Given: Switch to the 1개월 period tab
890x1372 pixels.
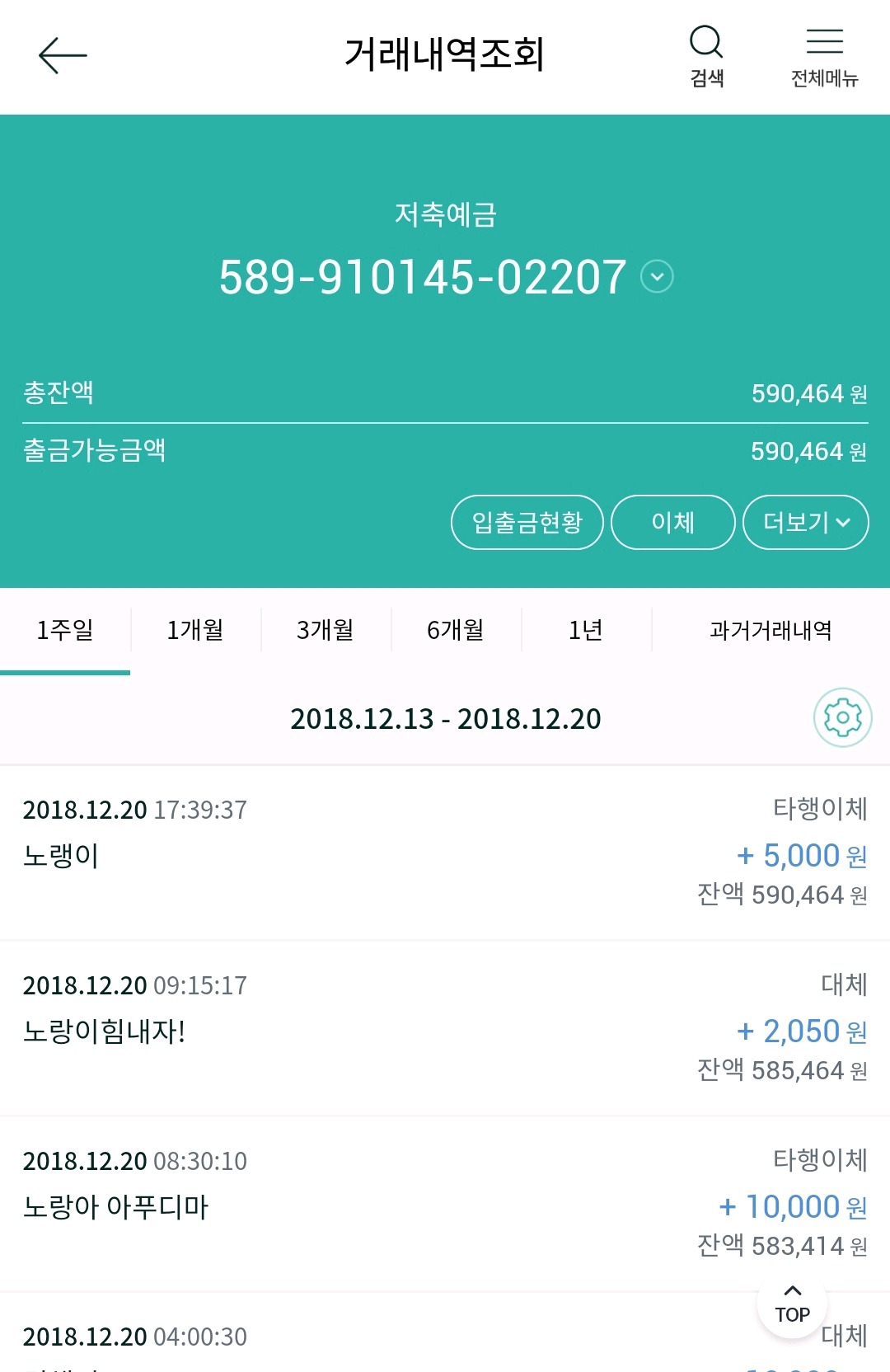Looking at the screenshot, I should [x=195, y=631].
